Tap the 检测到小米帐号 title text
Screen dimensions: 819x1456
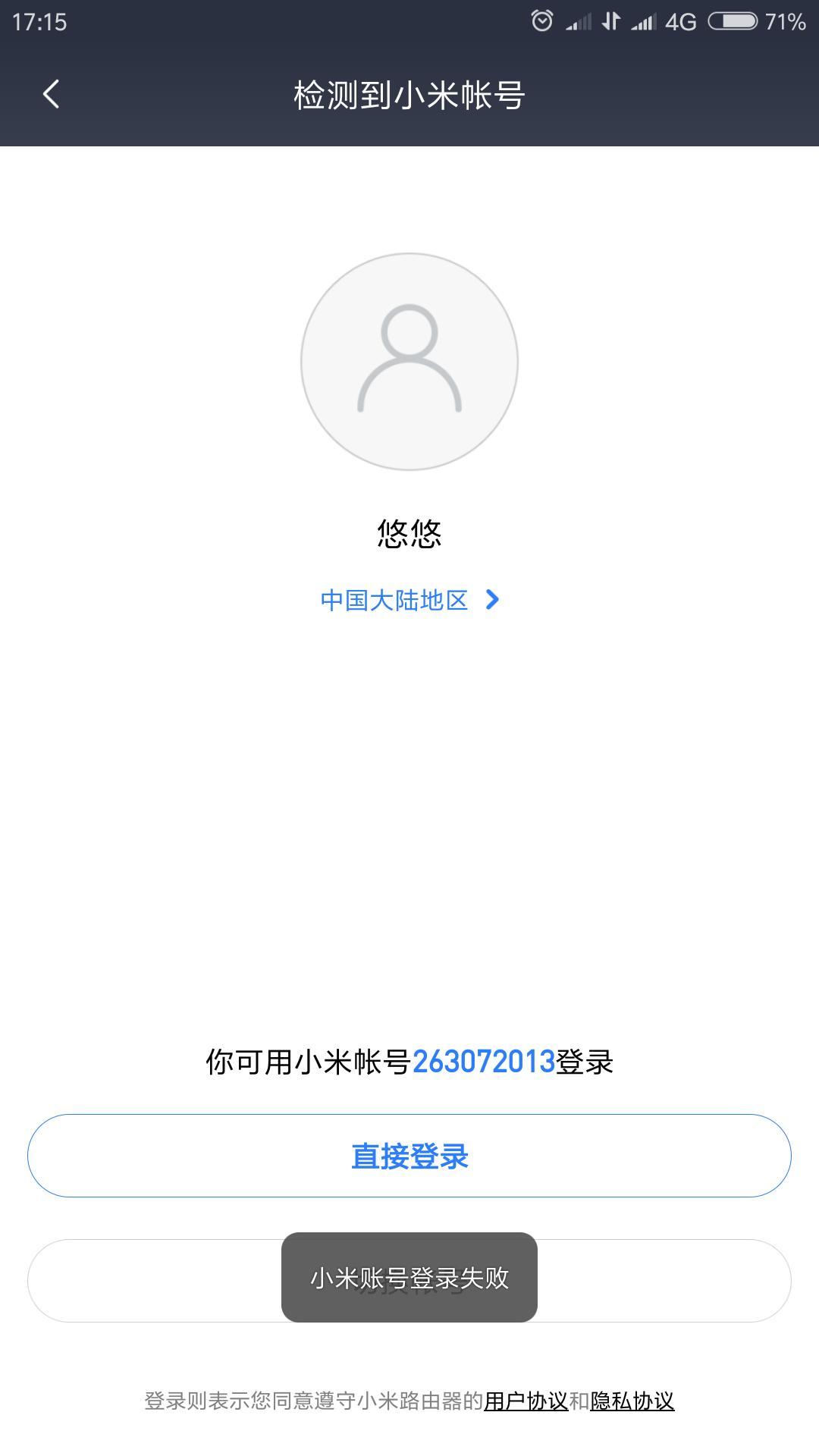(409, 96)
